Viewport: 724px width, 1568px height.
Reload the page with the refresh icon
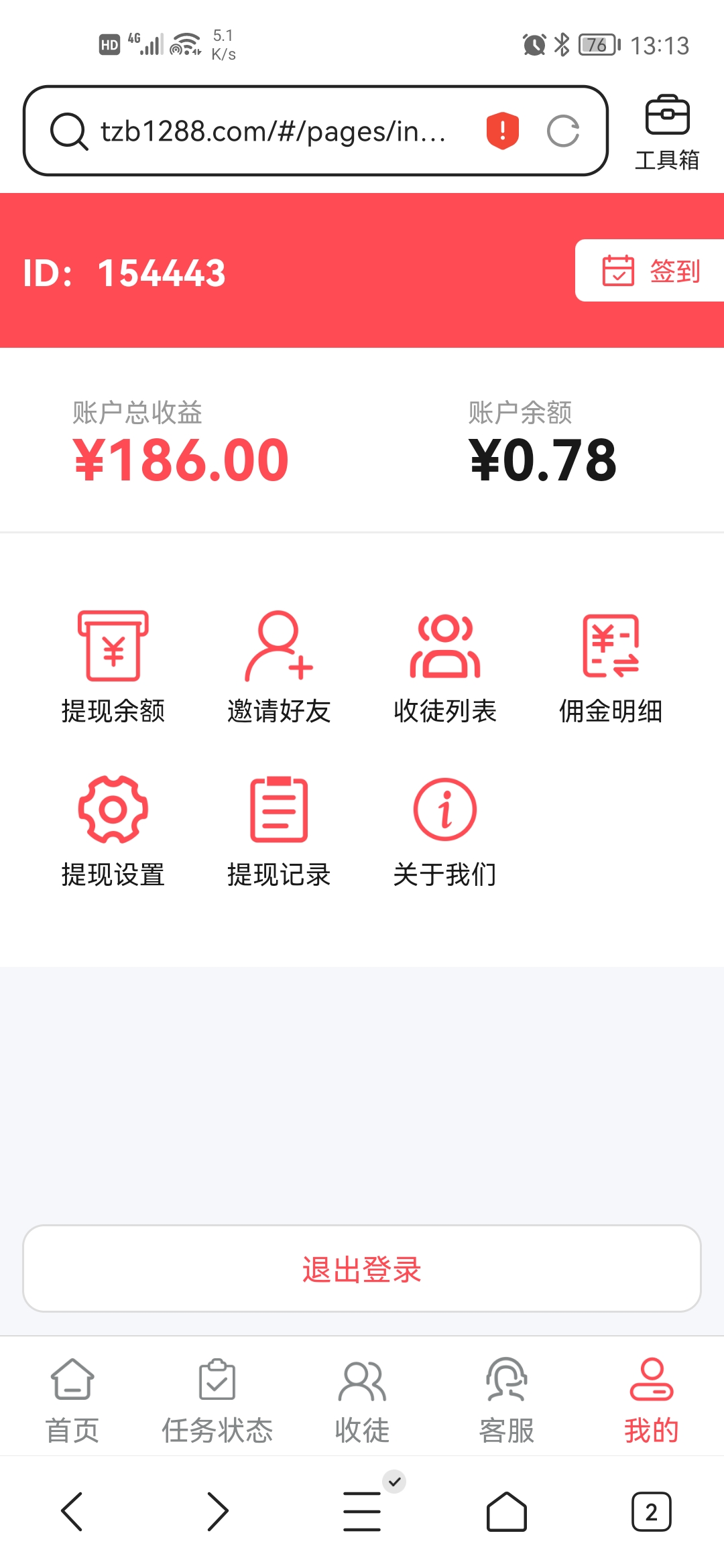[563, 131]
